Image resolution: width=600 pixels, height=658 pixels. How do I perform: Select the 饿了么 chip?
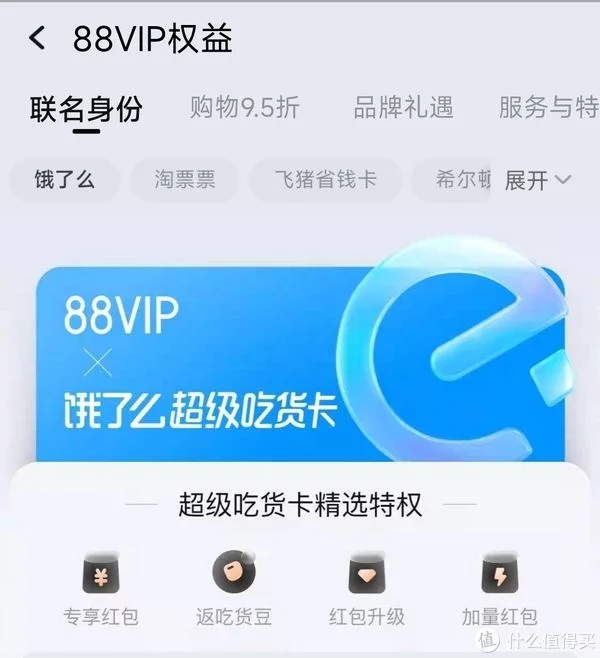point(65,180)
